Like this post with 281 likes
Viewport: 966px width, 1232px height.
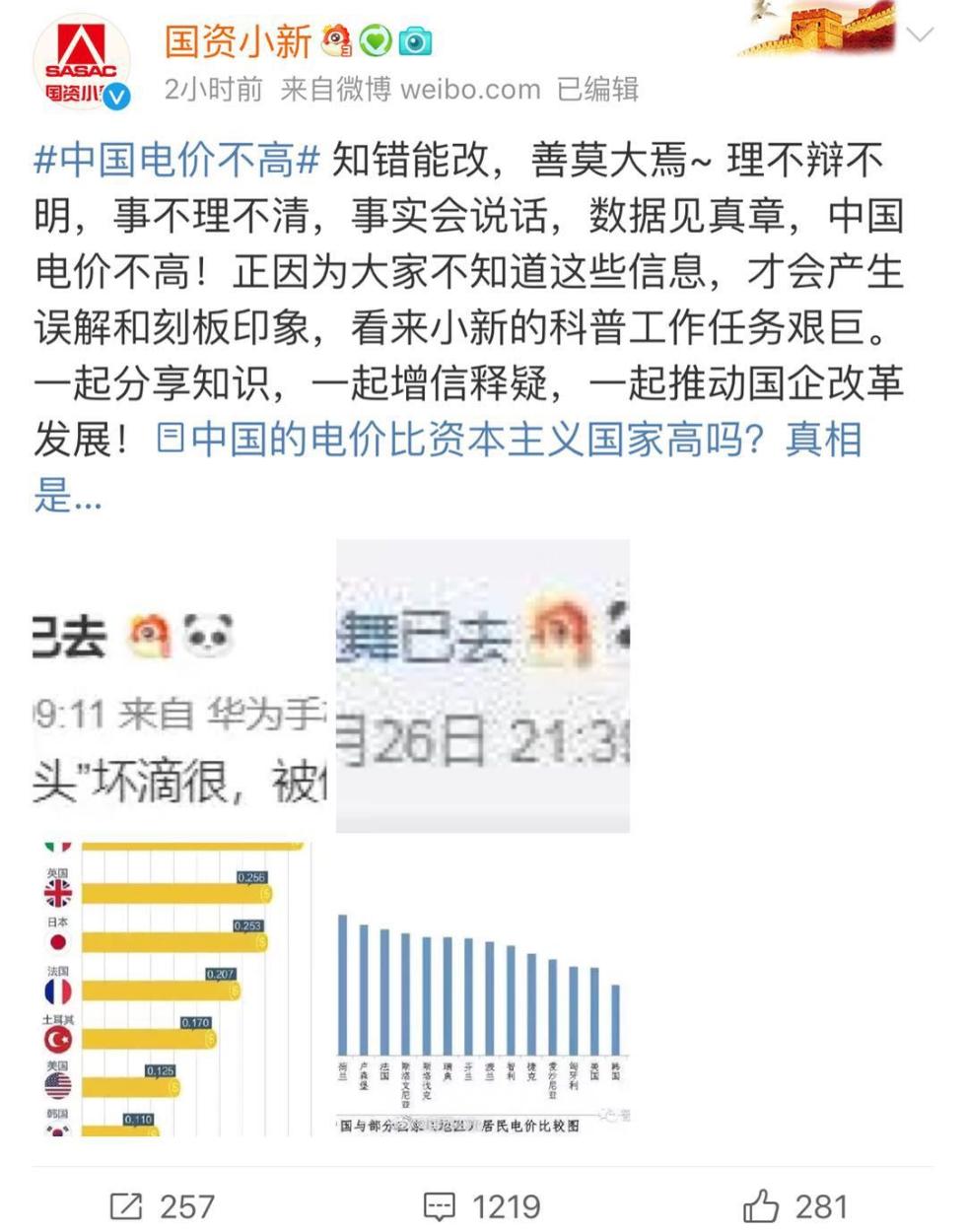pos(794,1205)
